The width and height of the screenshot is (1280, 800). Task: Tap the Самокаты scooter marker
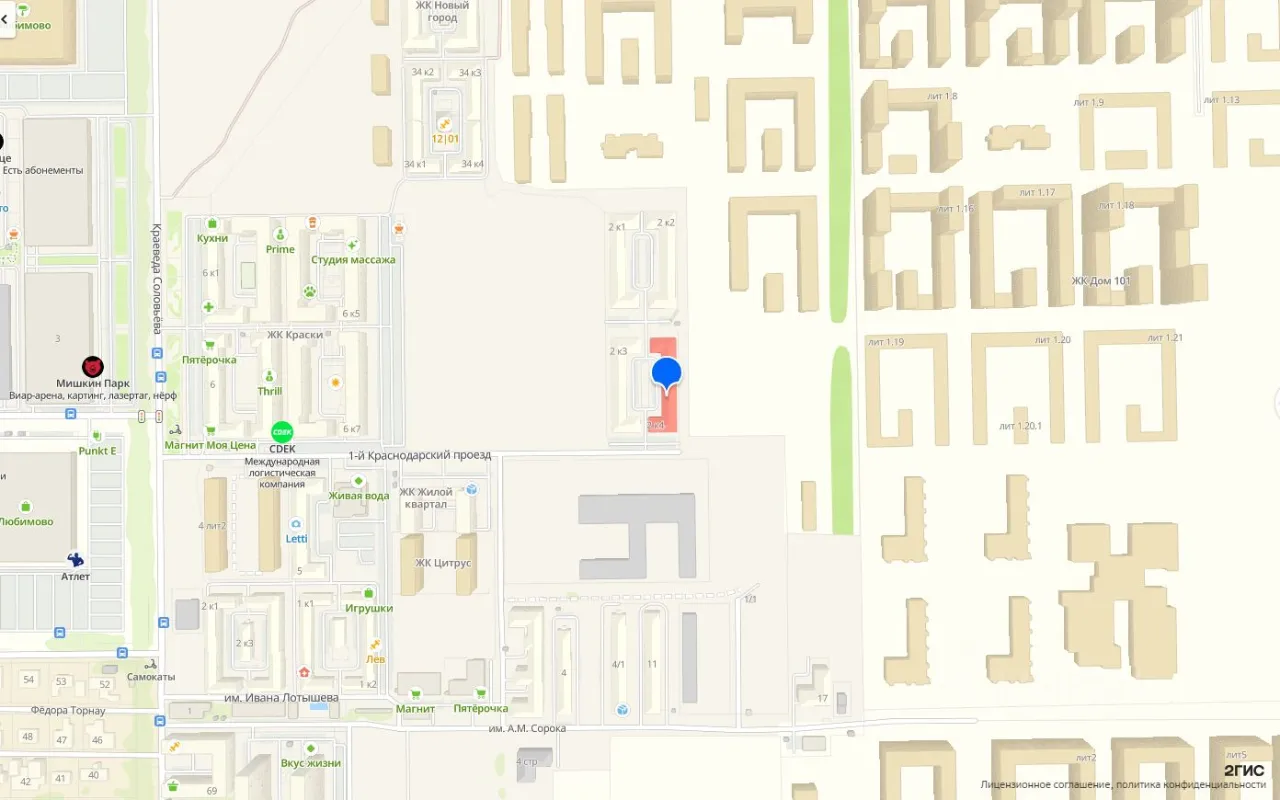[151, 664]
